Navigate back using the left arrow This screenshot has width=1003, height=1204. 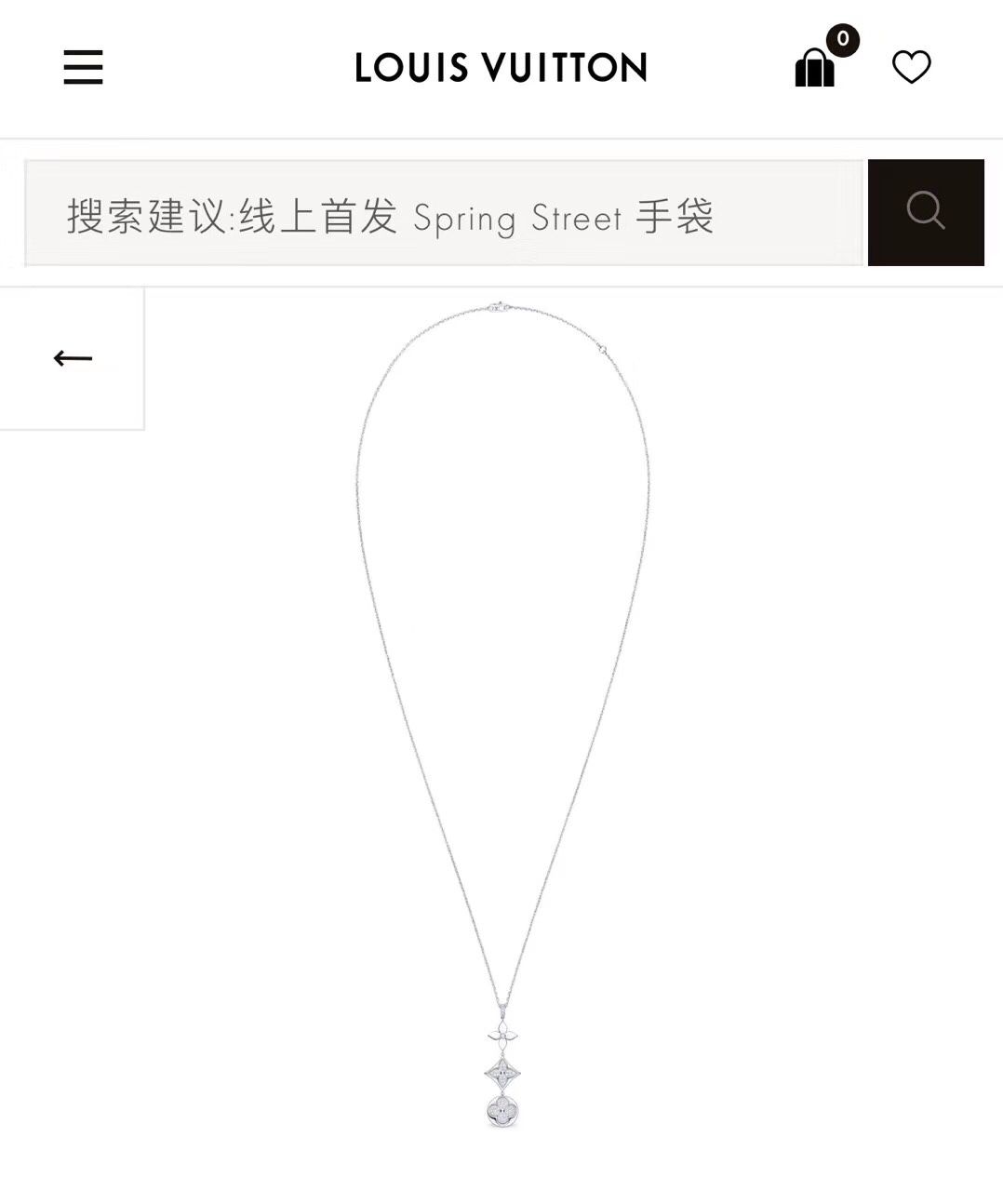pyautogui.click(x=73, y=357)
